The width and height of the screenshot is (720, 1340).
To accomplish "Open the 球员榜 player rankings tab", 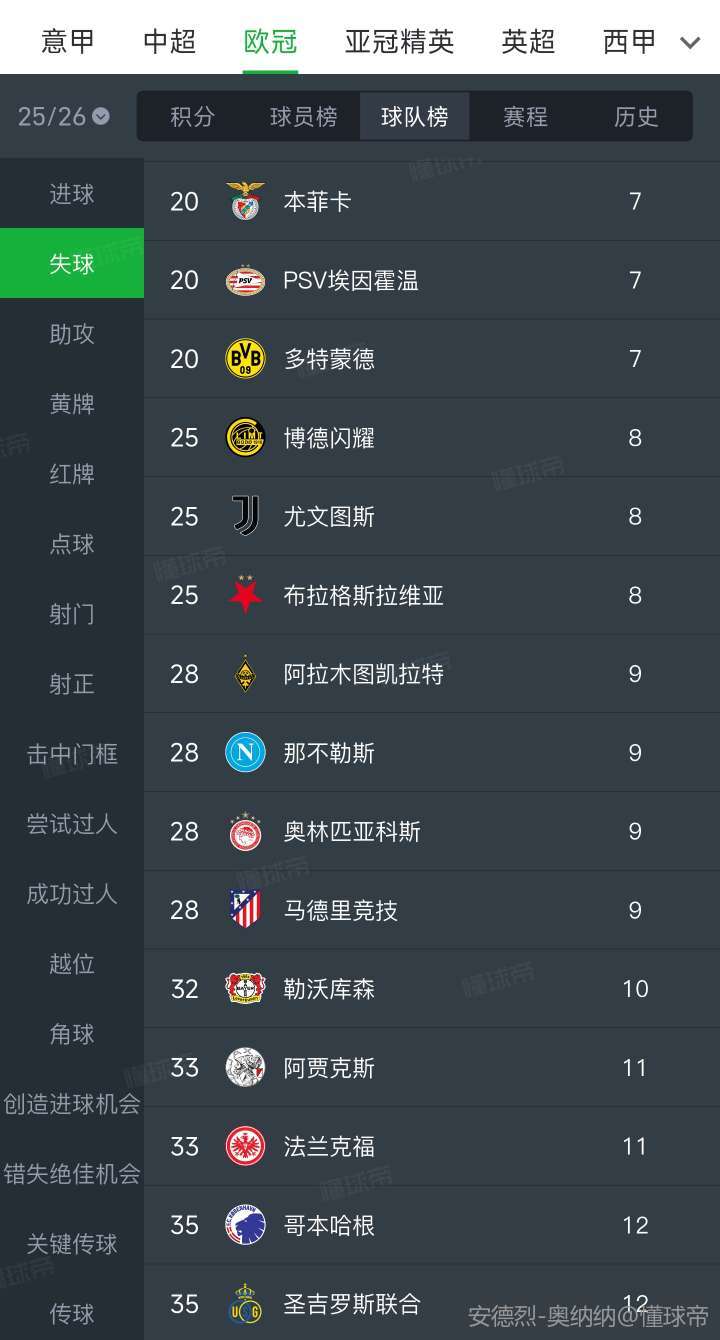I will (303, 117).
